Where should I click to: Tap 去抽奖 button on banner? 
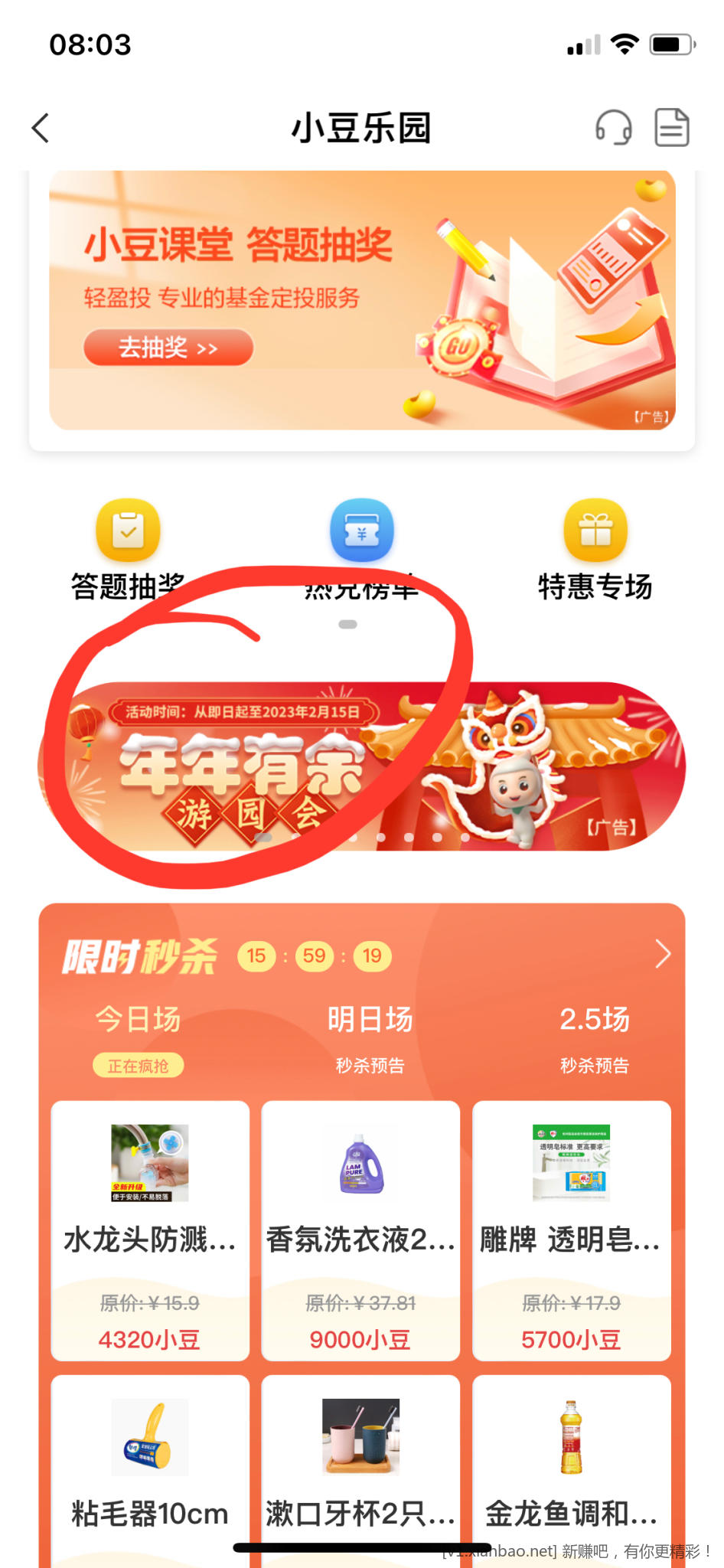click(168, 348)
